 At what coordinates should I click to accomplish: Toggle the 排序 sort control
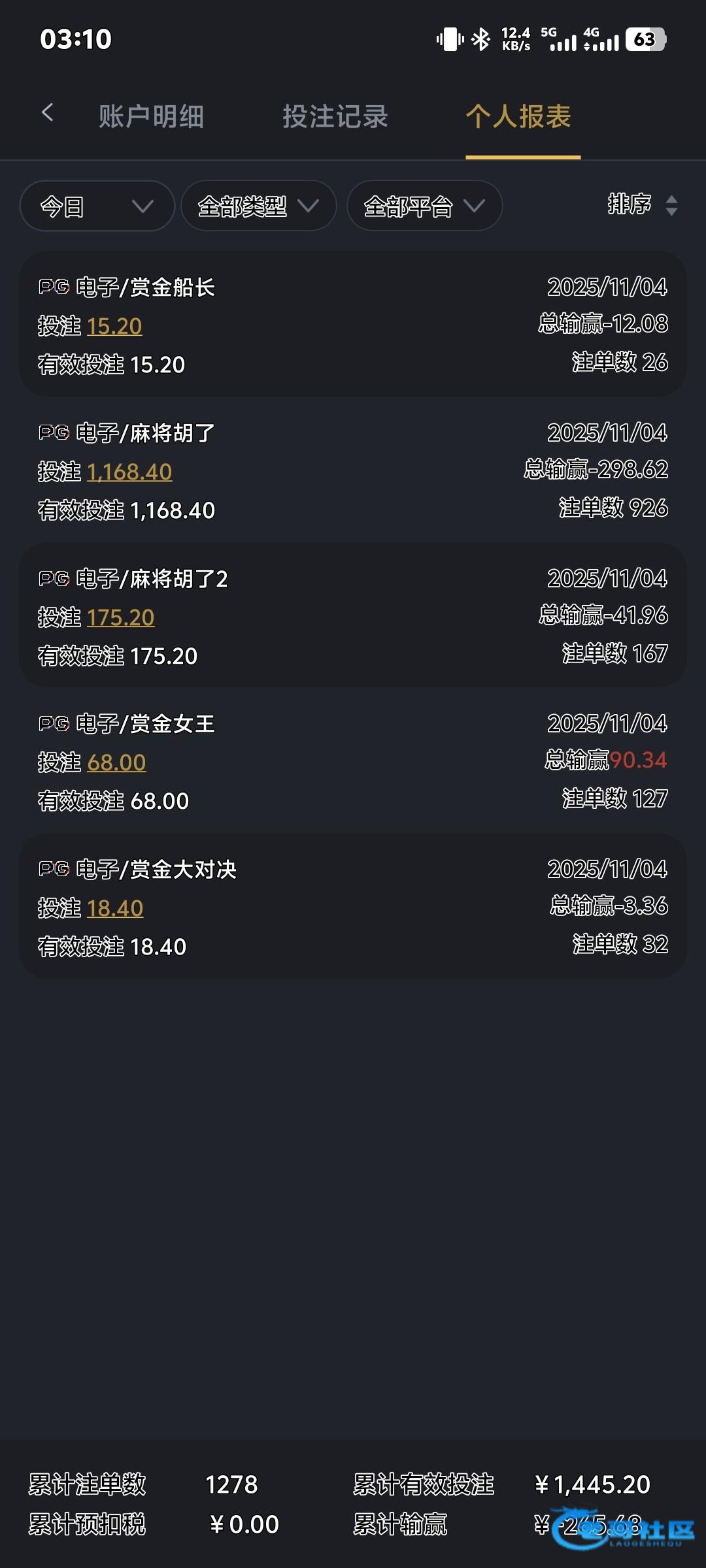pyautogui.click(x=642, y=205)
